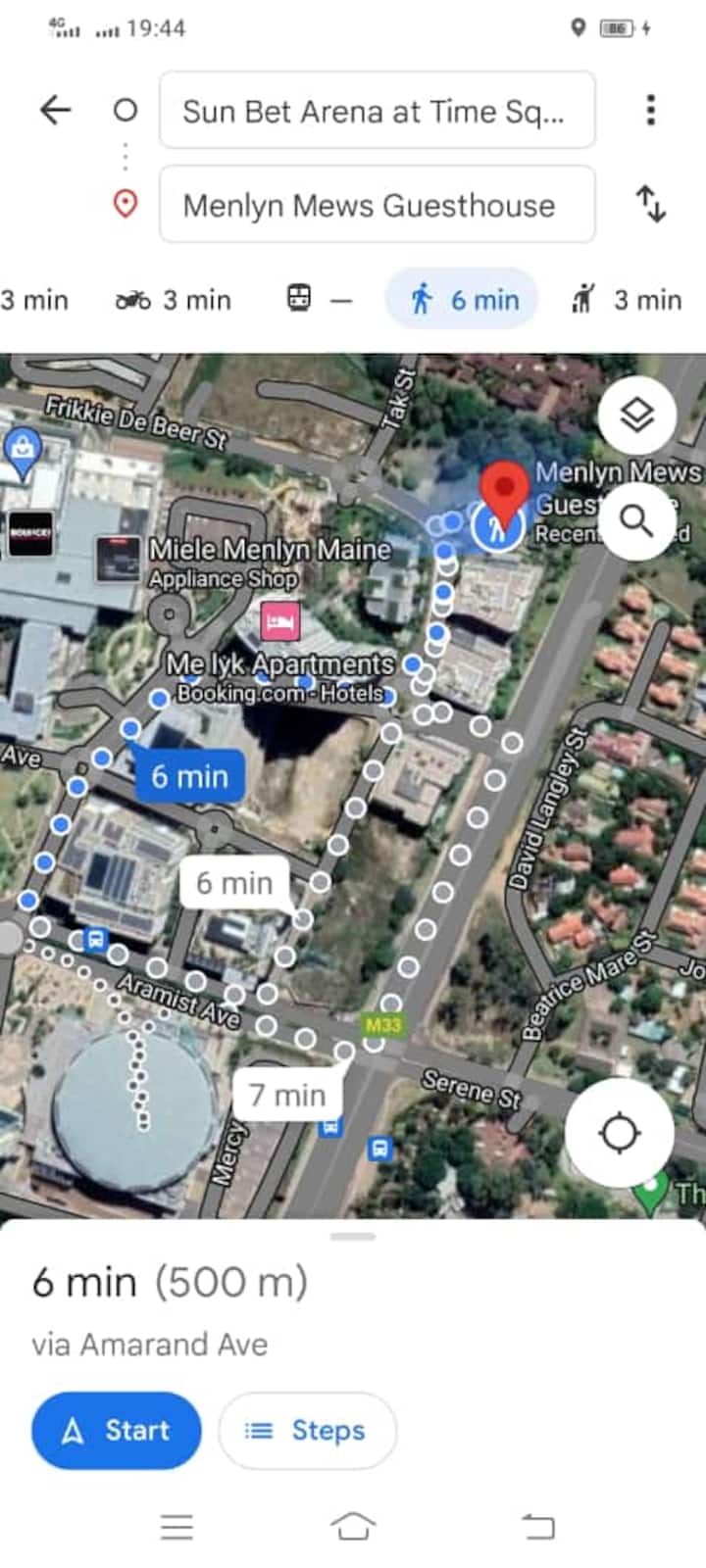
Task: Select the walking 6 min mode
Action: [x=463, y=300]
